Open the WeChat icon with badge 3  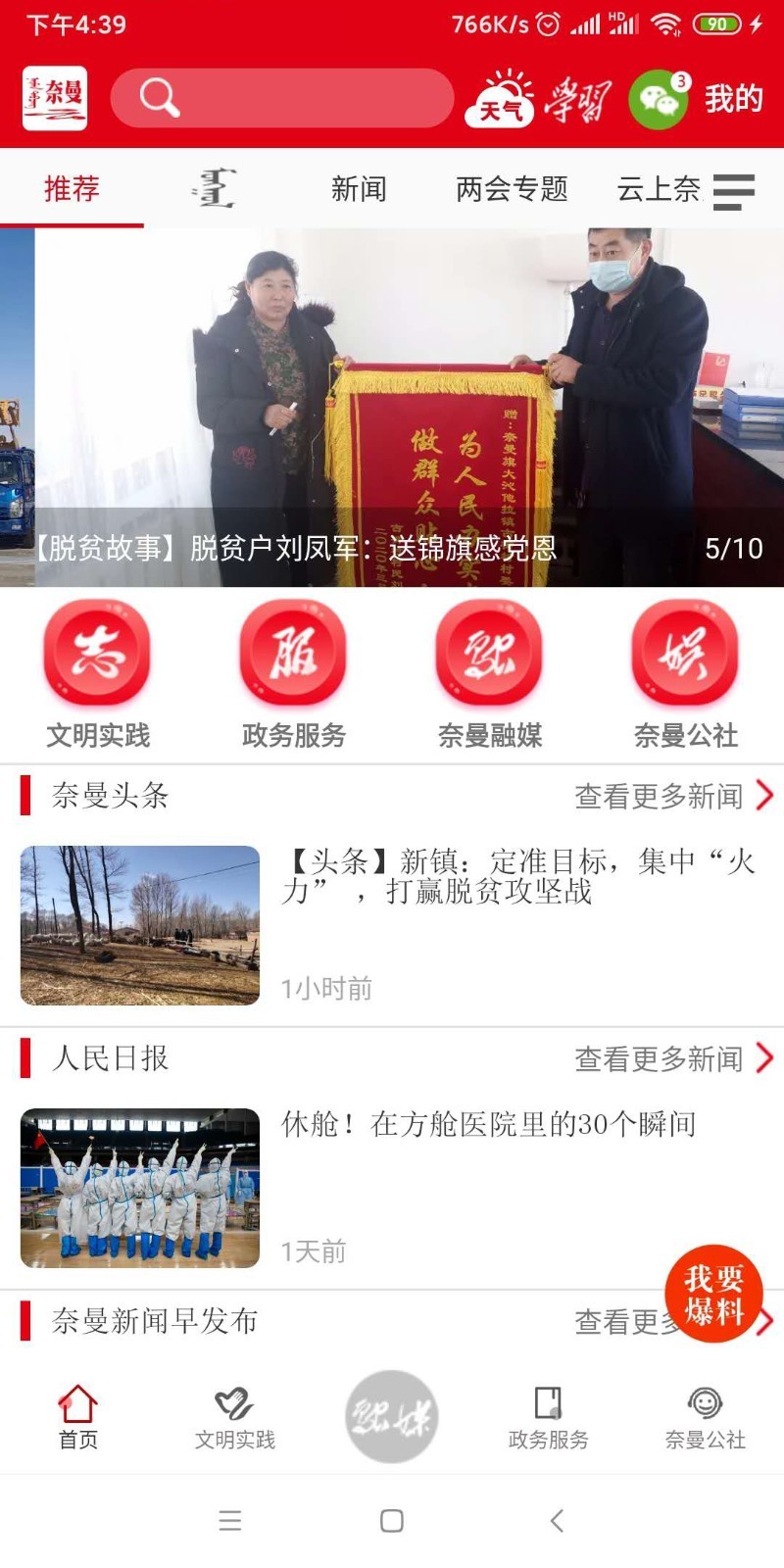659,99
